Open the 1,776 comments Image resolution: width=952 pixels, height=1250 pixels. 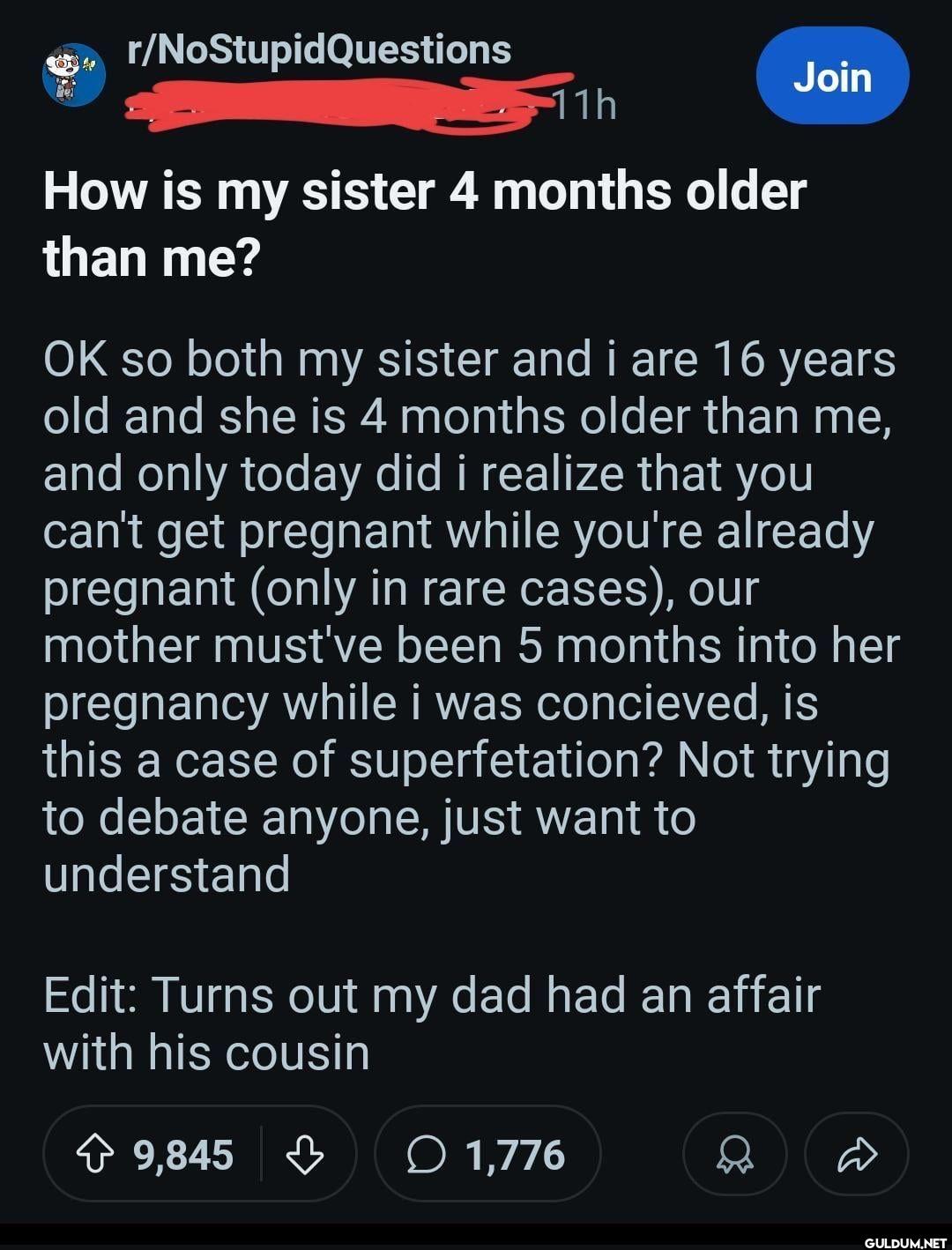pyautogui.click(x=487, y=1154)
